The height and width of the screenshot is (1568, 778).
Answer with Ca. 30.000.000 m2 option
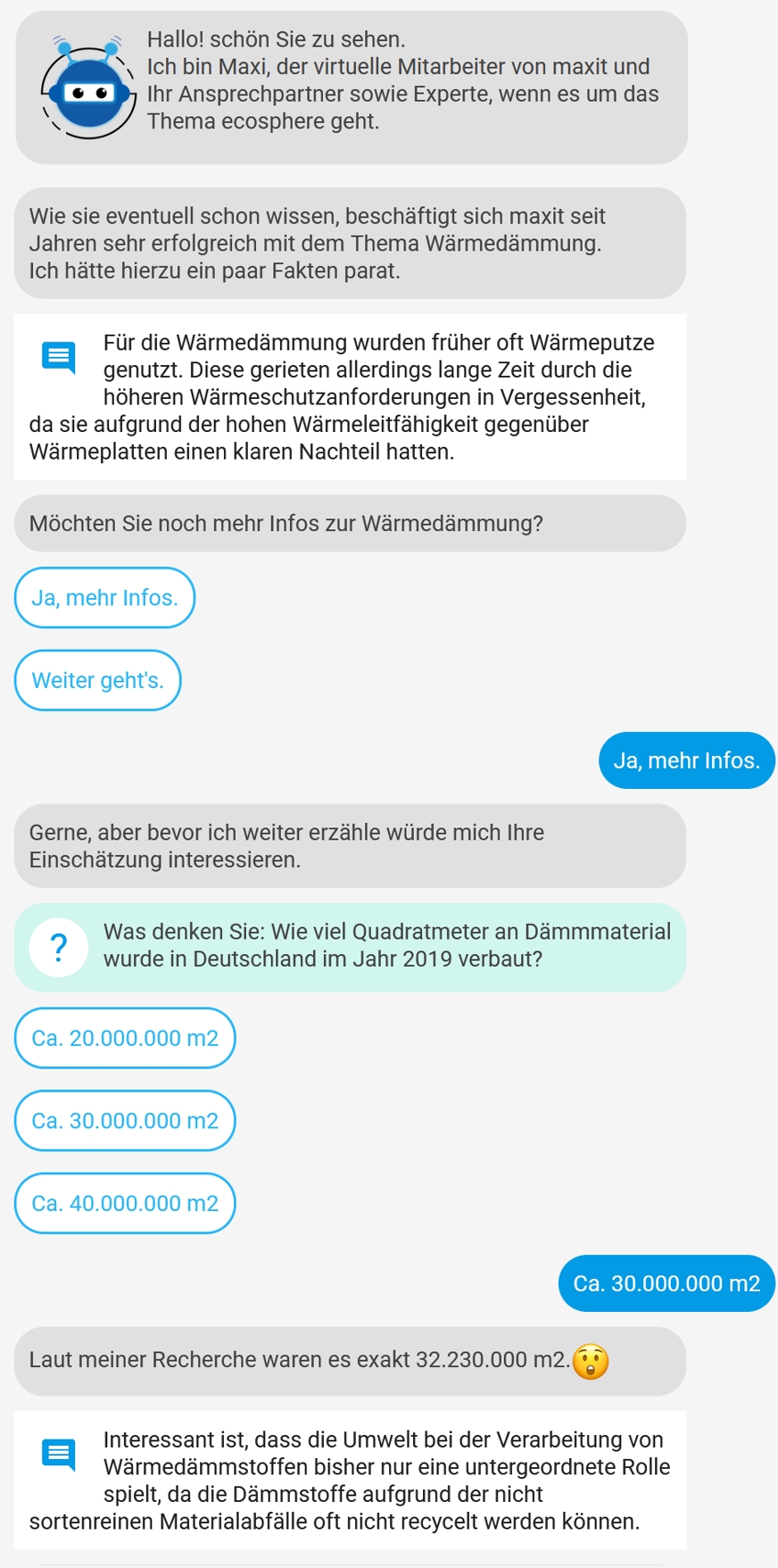click(x=125, y=1120)
